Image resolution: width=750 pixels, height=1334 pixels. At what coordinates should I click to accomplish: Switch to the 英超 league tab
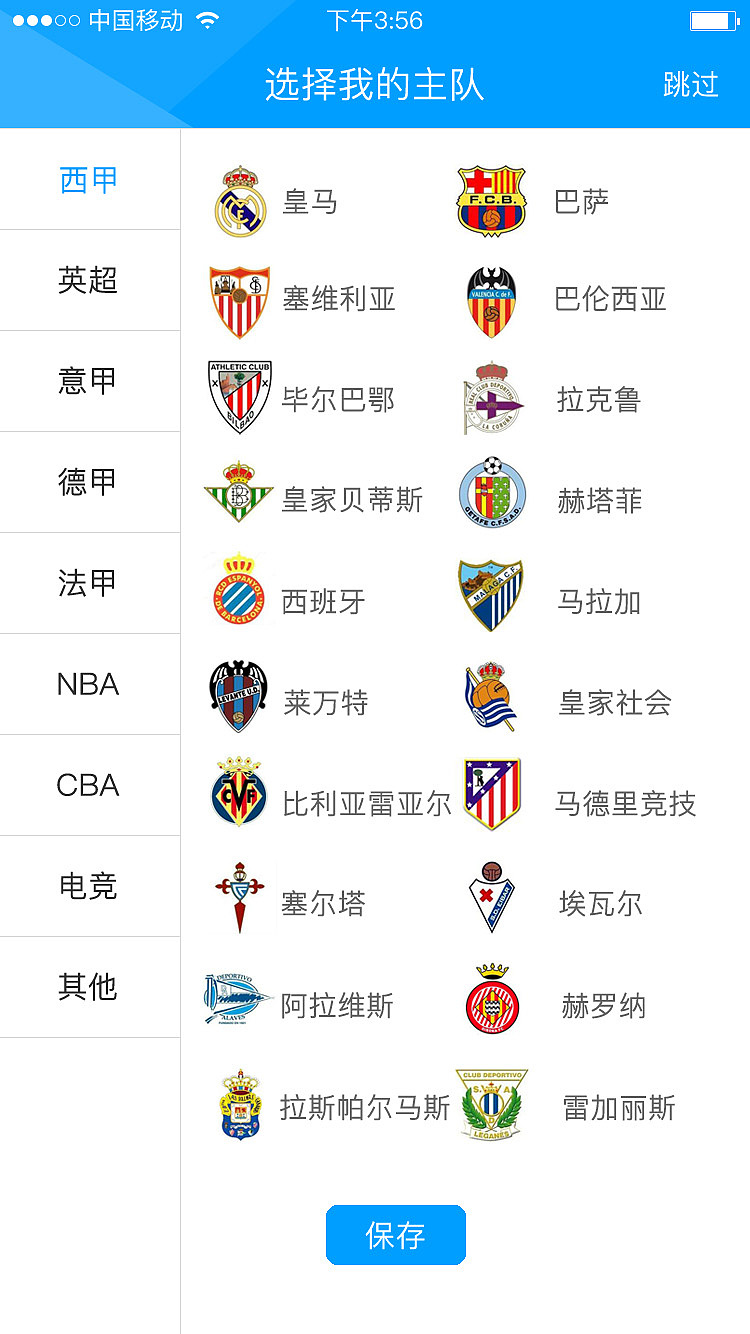tap(88, 280)
